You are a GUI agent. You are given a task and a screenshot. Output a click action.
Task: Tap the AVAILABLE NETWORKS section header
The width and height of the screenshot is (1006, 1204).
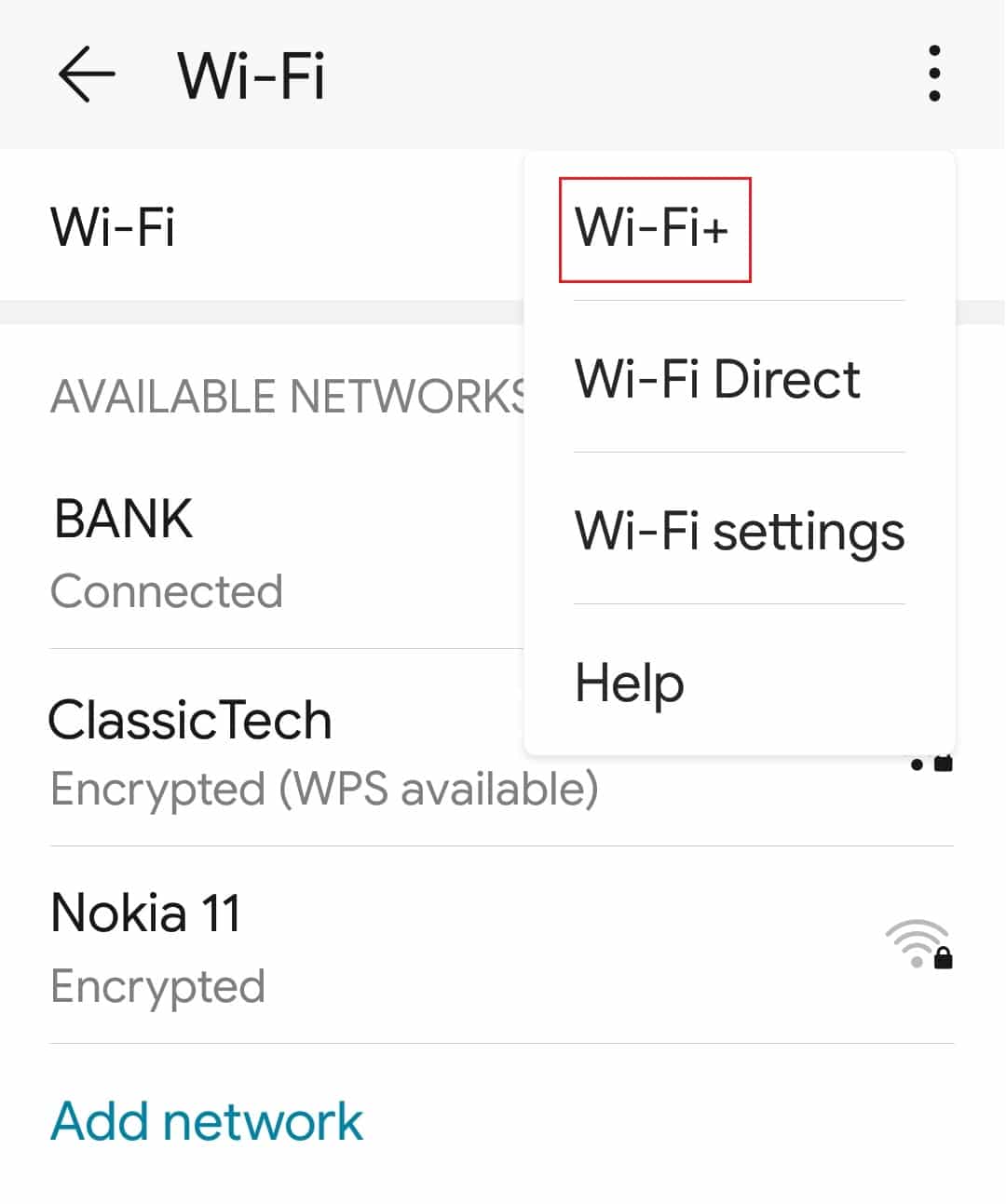[x=261, y=397]
